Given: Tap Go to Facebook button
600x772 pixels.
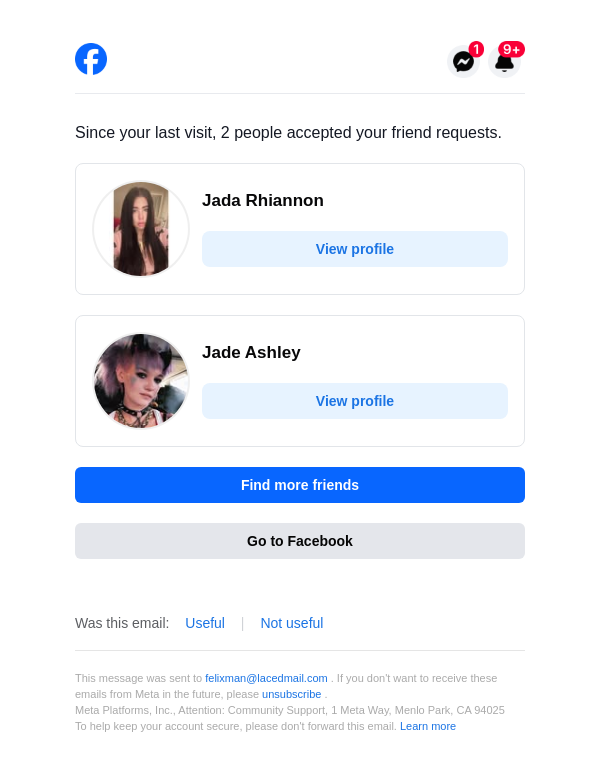Looking at the screenshot, I should (299, 541).
